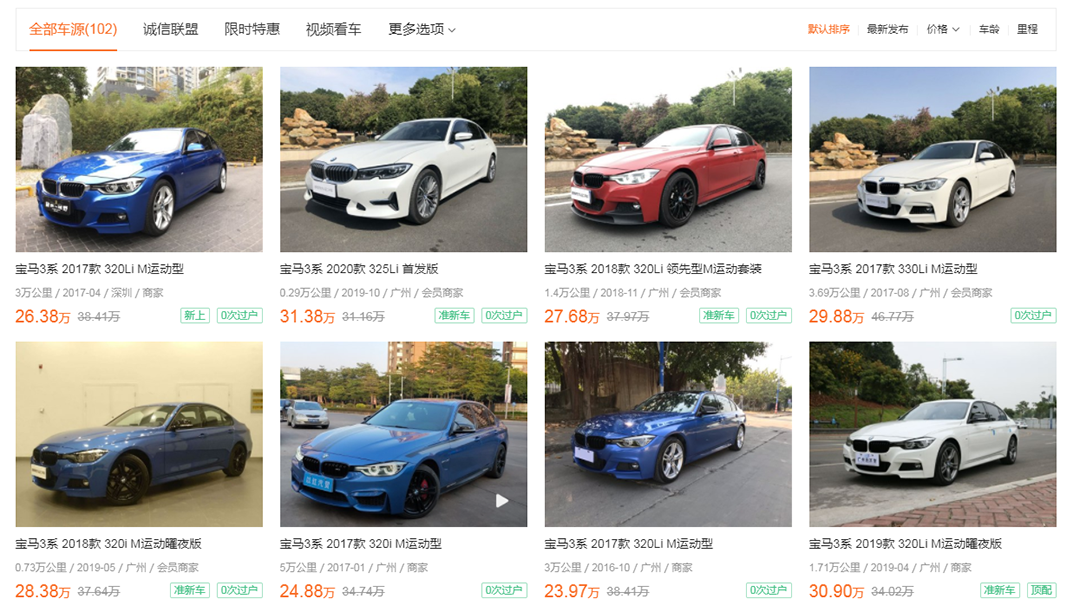Expand the 更多选项 dropdown
The image size is (1080, 612).
[422, 29]
